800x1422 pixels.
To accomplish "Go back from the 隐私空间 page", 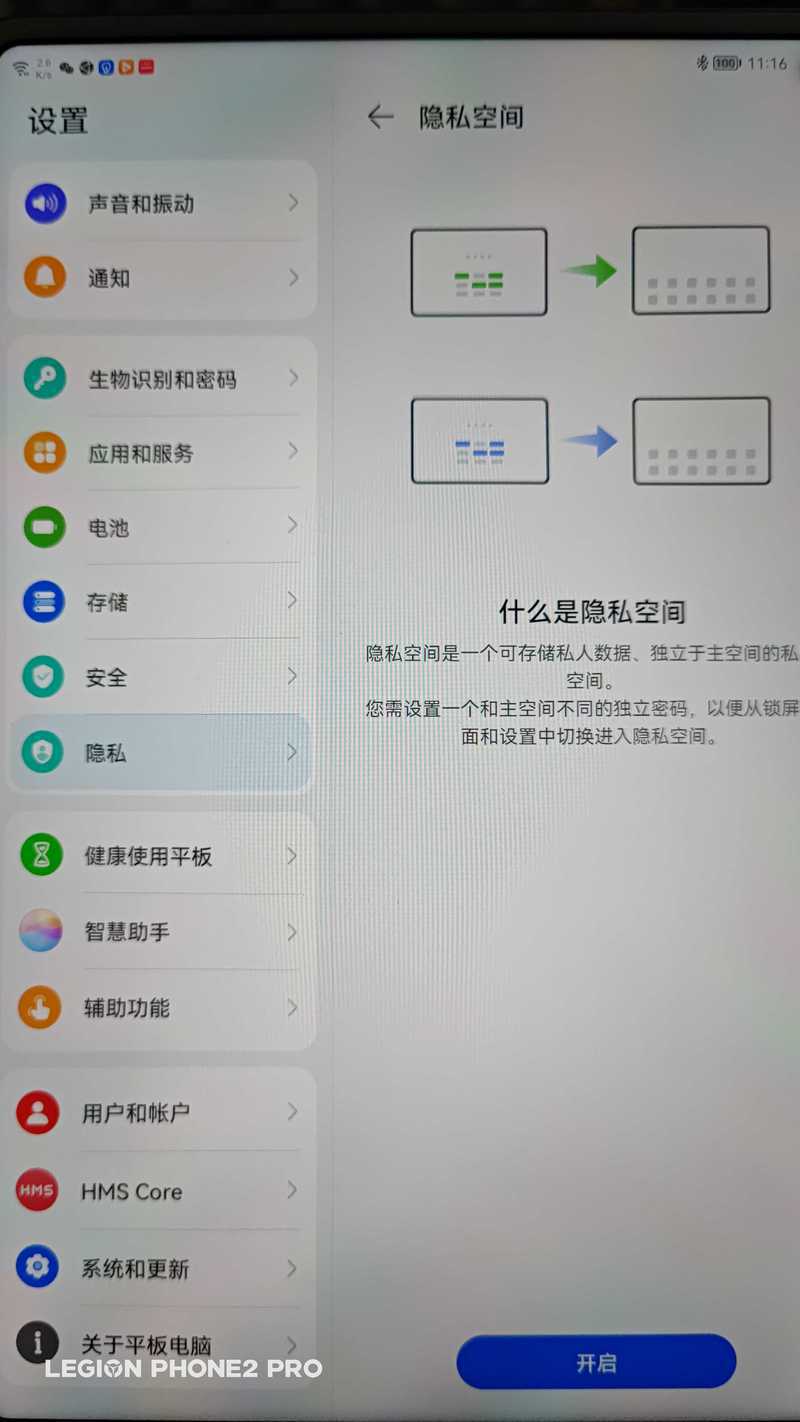I will tap(380, 117).
